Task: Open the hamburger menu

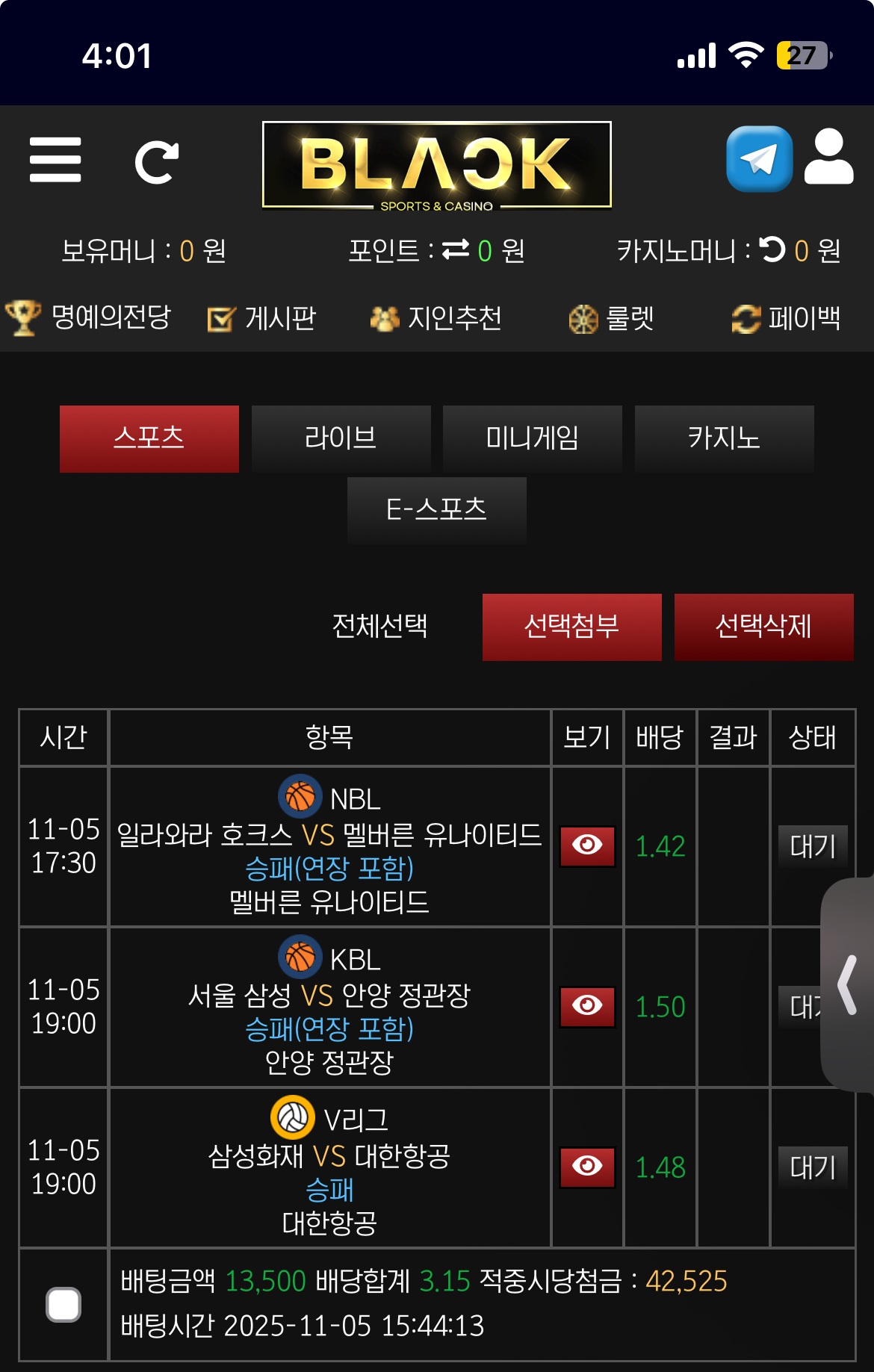Action: [55, 160]
